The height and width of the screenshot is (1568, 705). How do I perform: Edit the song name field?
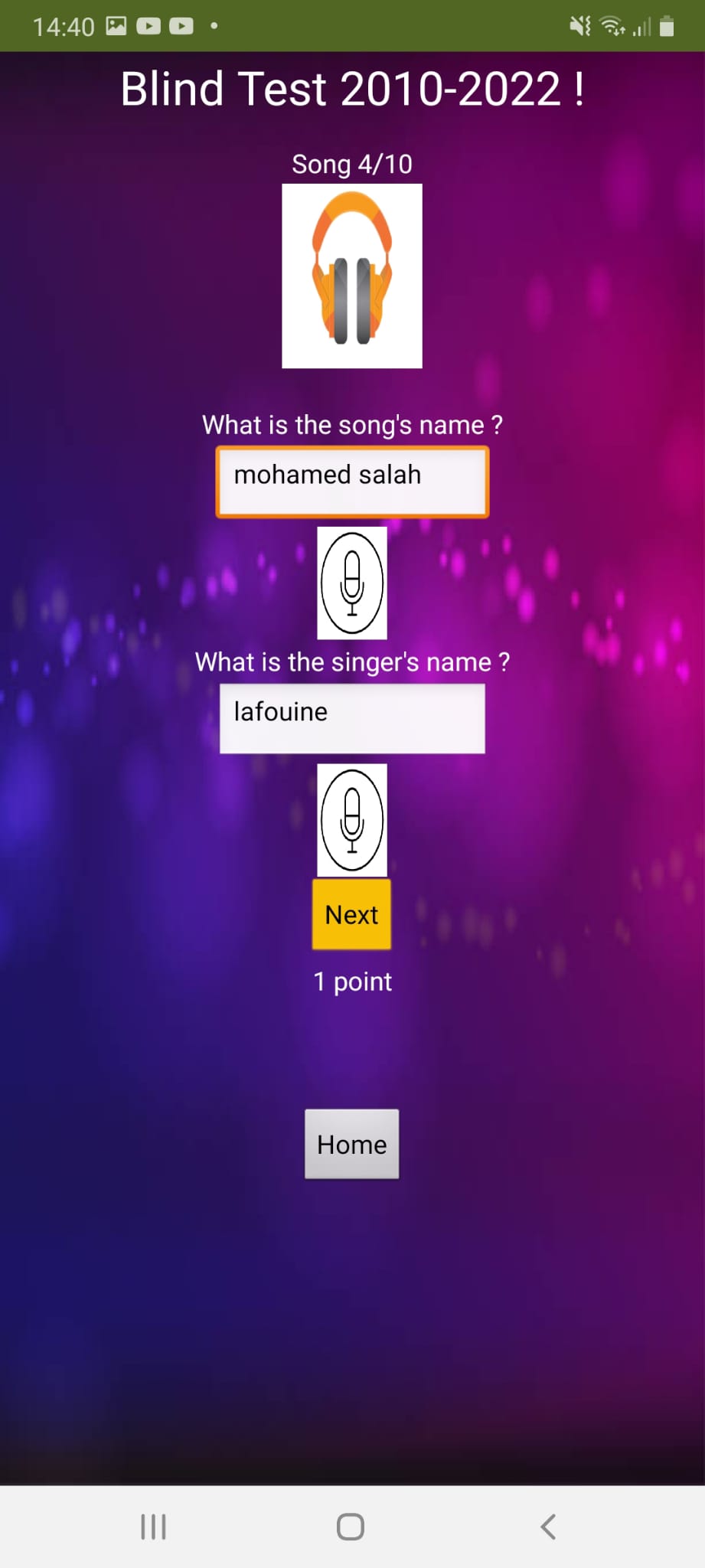[351, 482]
